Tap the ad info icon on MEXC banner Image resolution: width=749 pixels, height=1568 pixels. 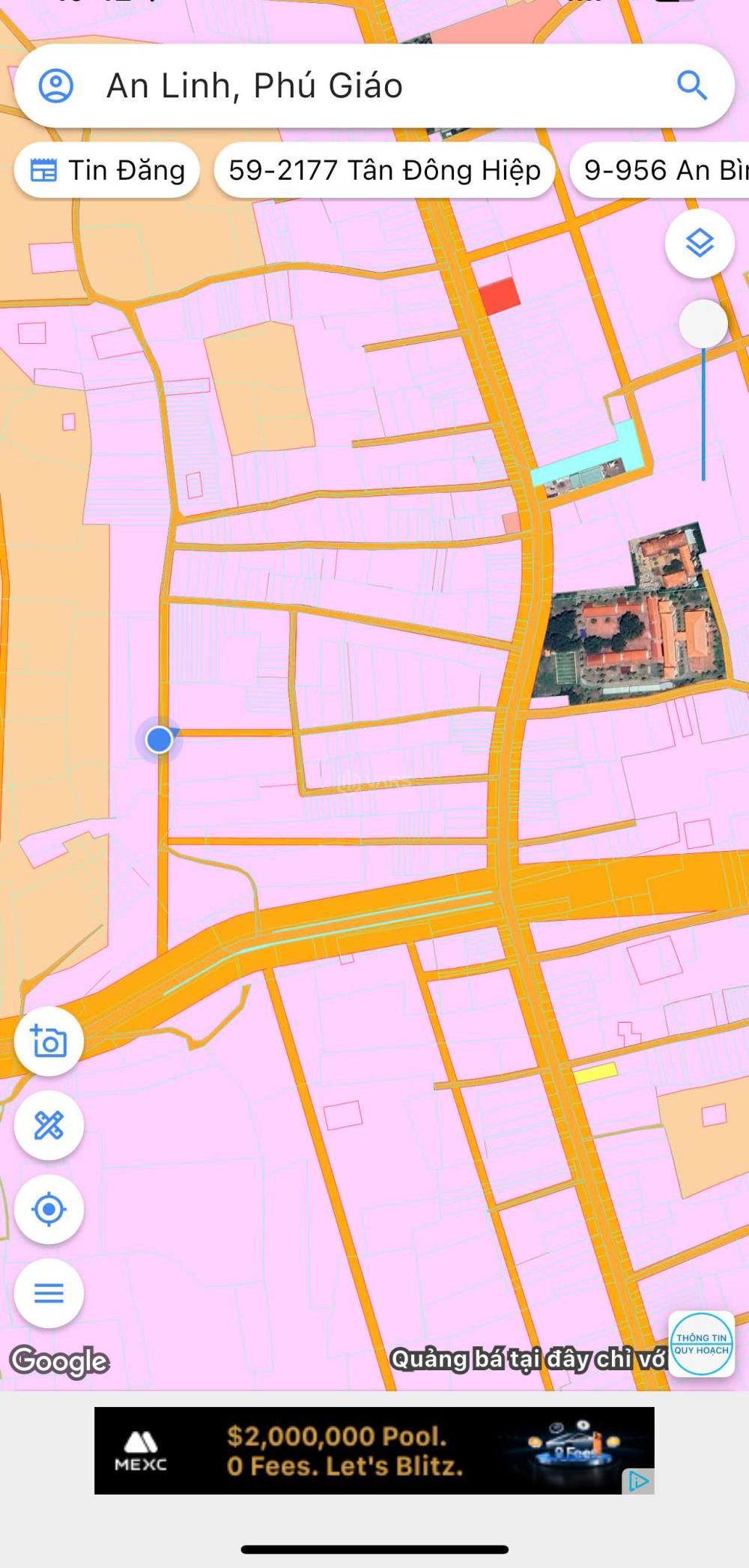pyautogui.click(x=638, y=1481)
